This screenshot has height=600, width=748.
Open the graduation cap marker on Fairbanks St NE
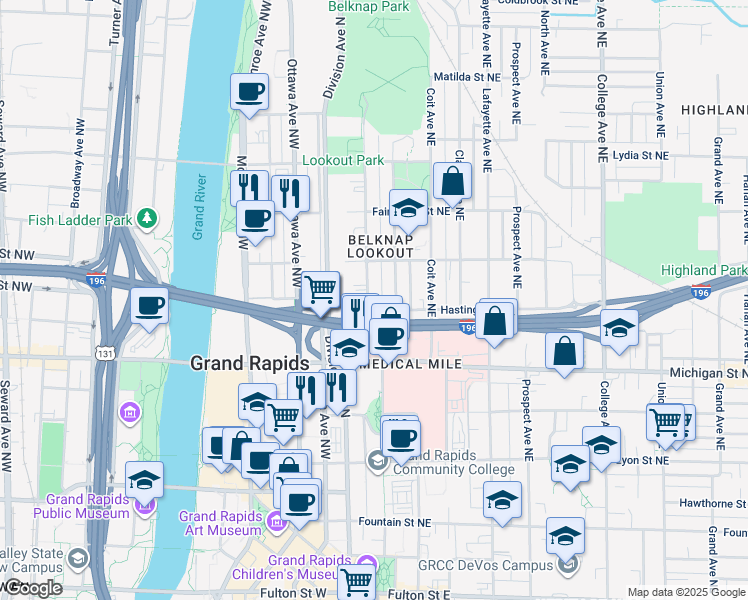408,208
